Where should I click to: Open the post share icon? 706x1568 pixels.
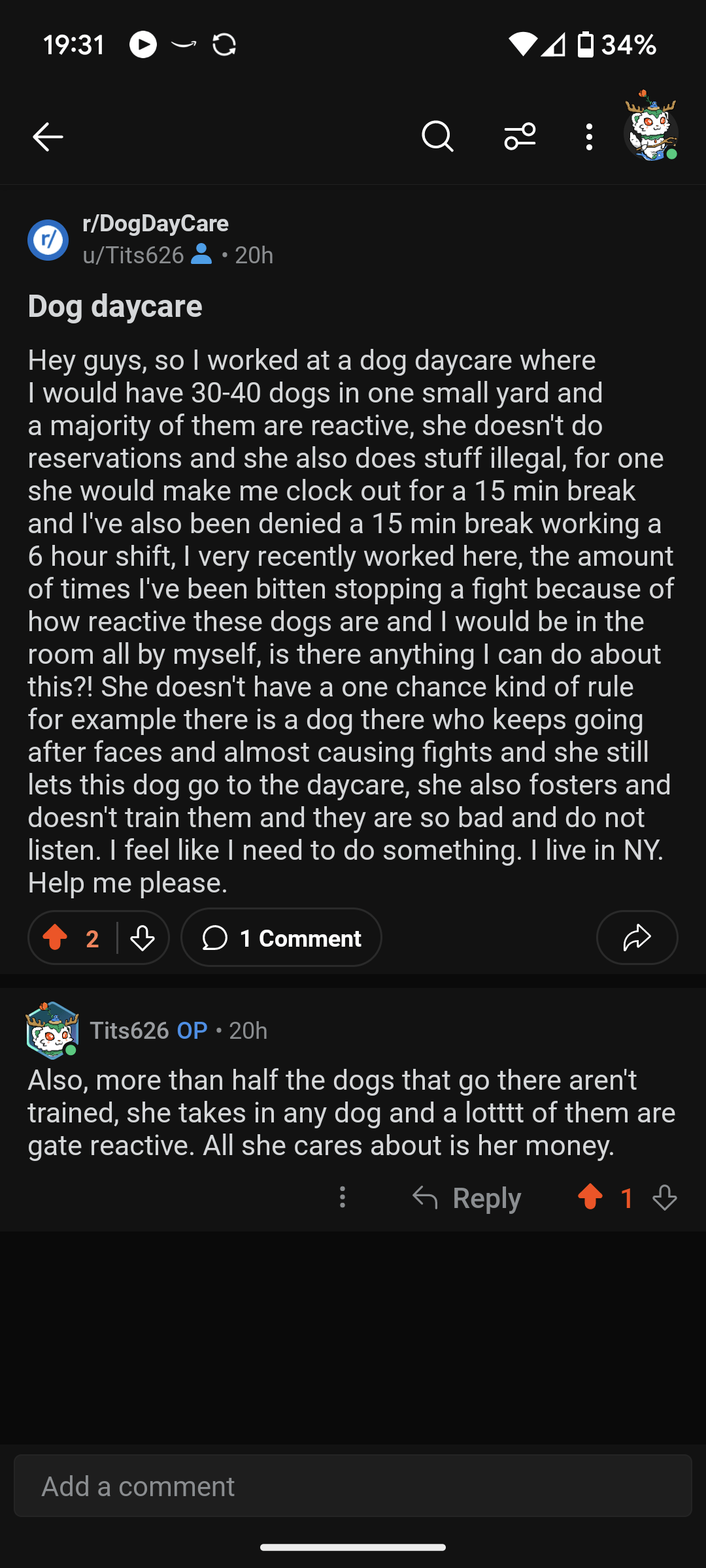pyautogui.click(x=636, y=937)
